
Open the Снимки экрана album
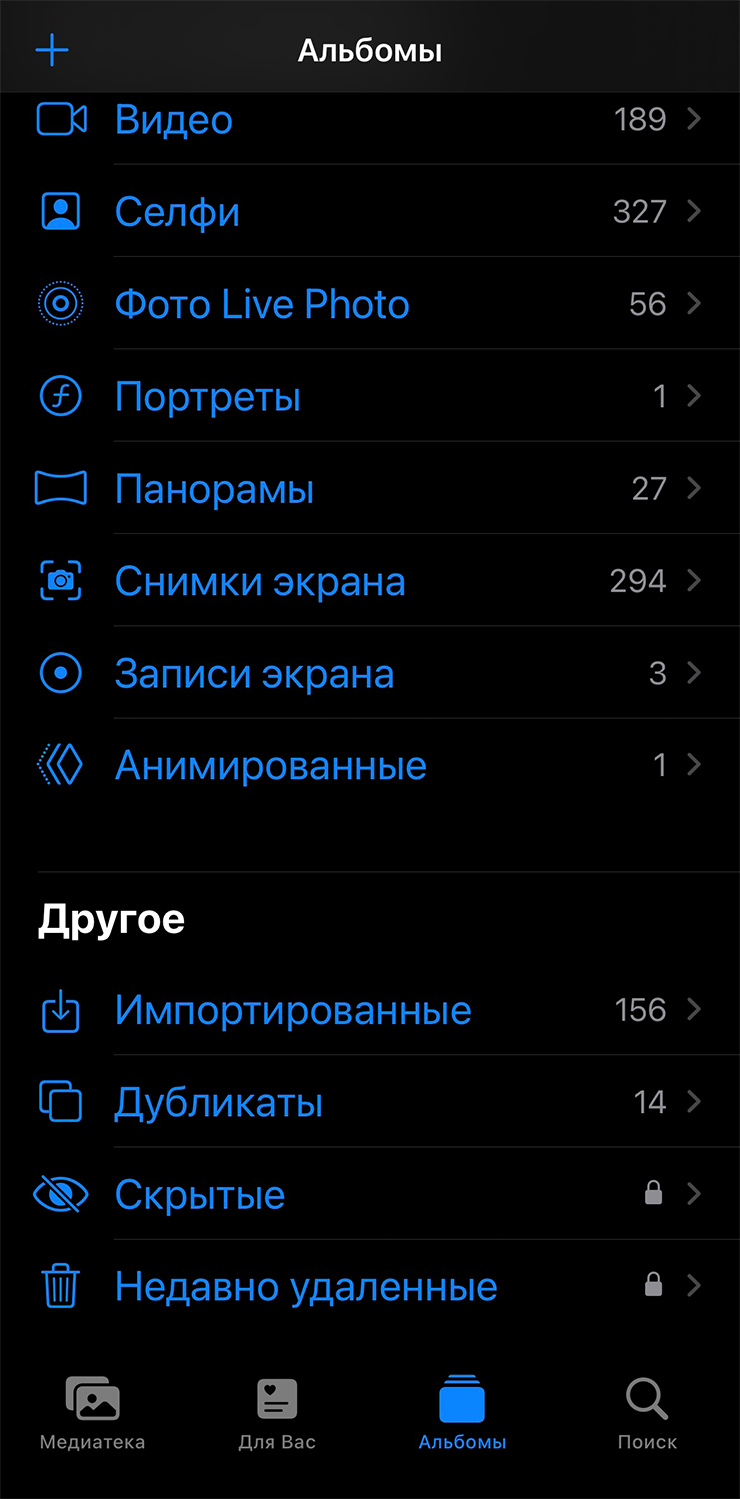coord(370,580)
